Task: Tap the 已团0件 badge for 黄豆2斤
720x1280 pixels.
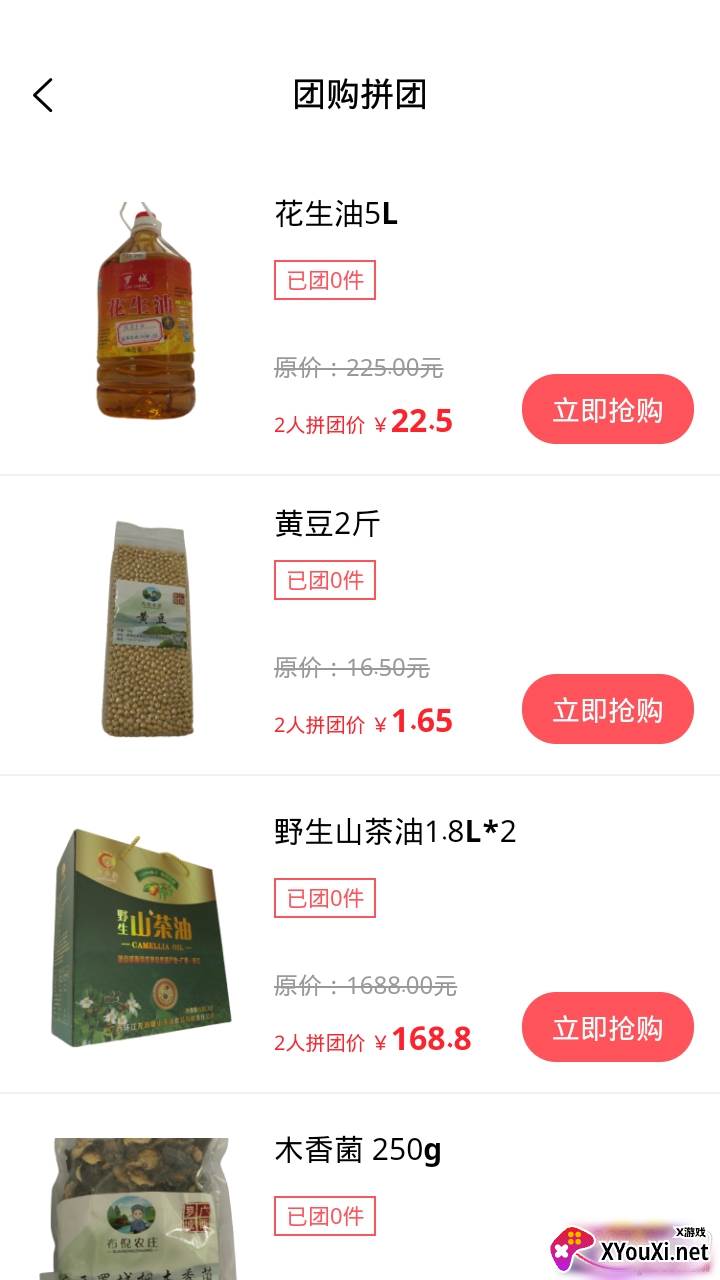Action: point(324,580)
